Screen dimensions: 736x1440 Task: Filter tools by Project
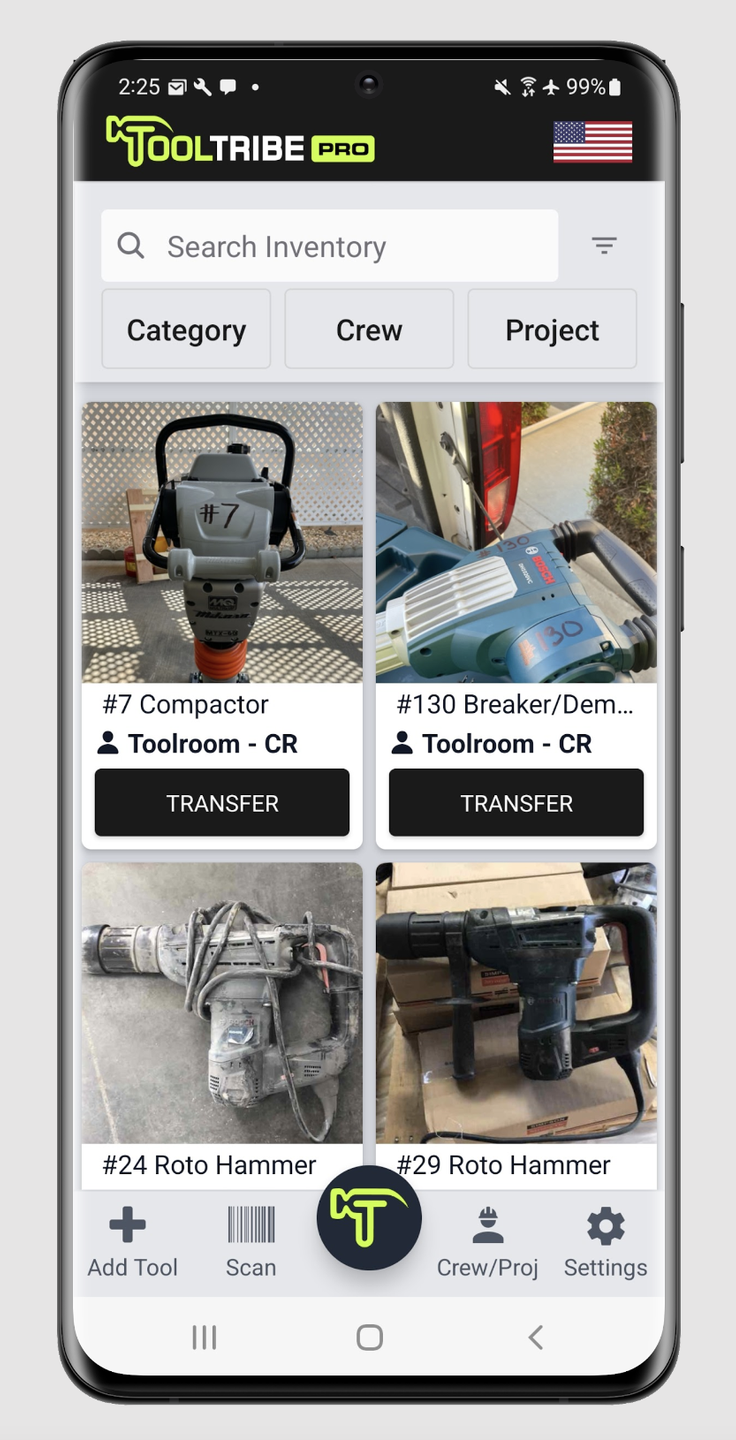[552, 330]
